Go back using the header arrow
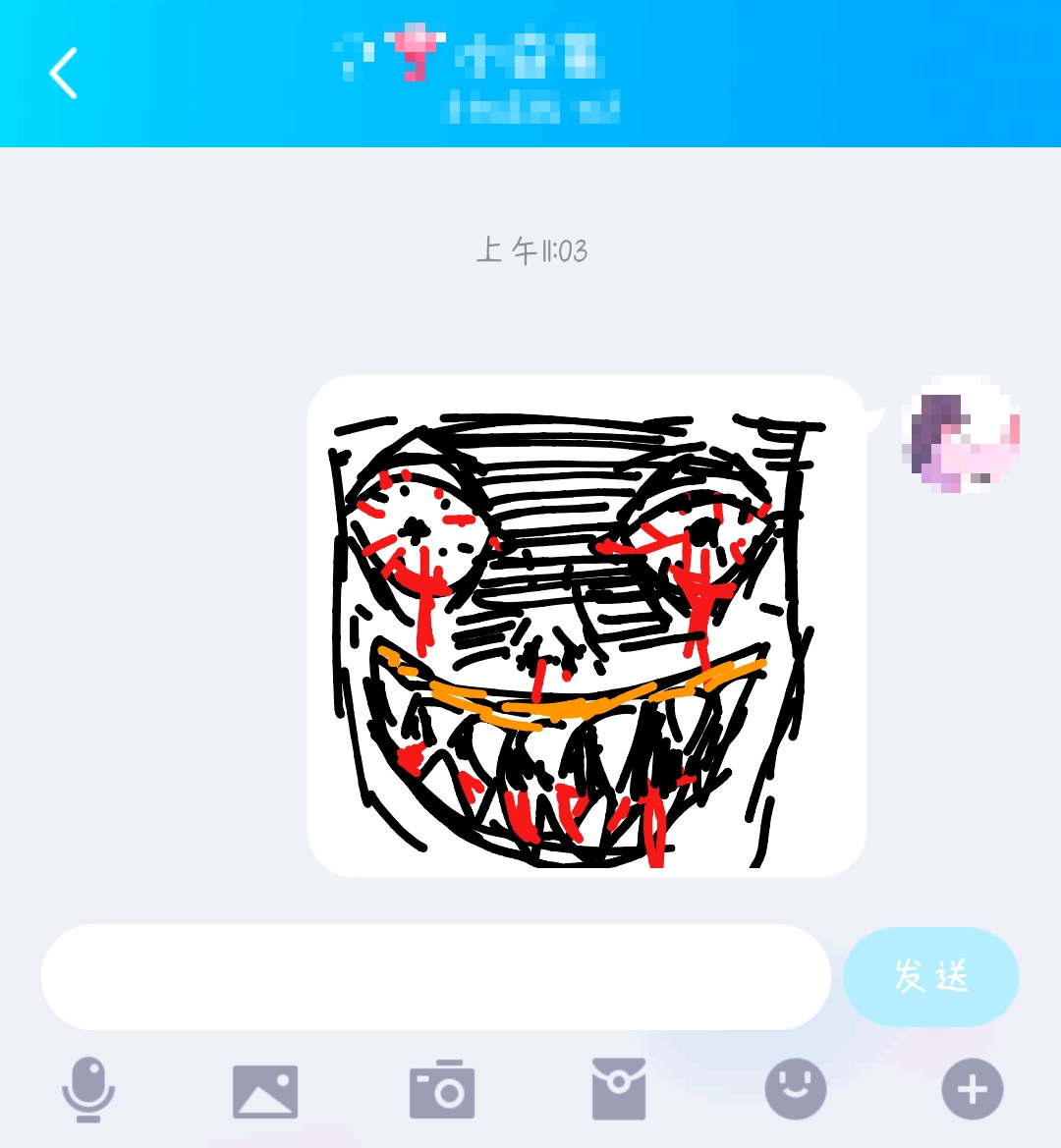 coord(64,74)
